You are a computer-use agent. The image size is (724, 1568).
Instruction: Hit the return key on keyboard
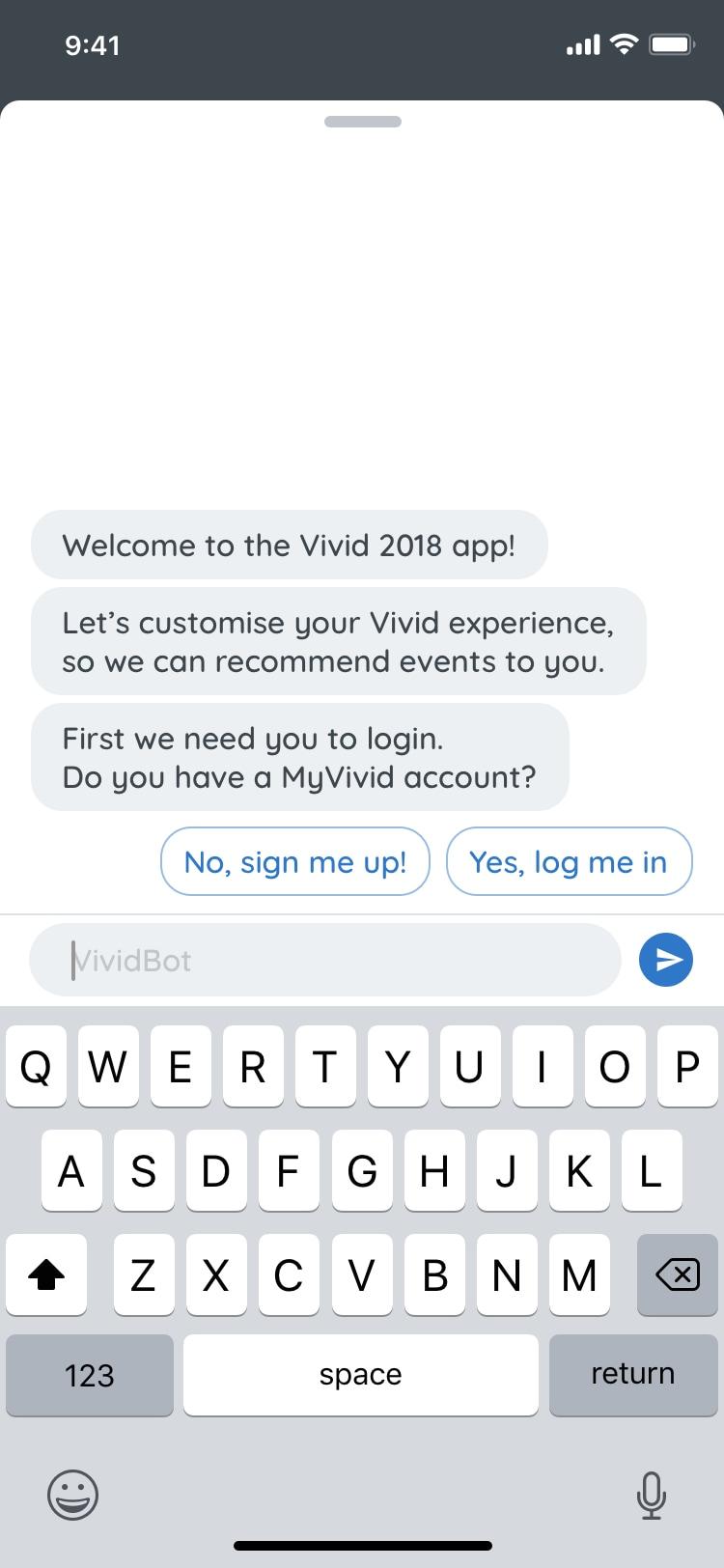point(633,1374)
